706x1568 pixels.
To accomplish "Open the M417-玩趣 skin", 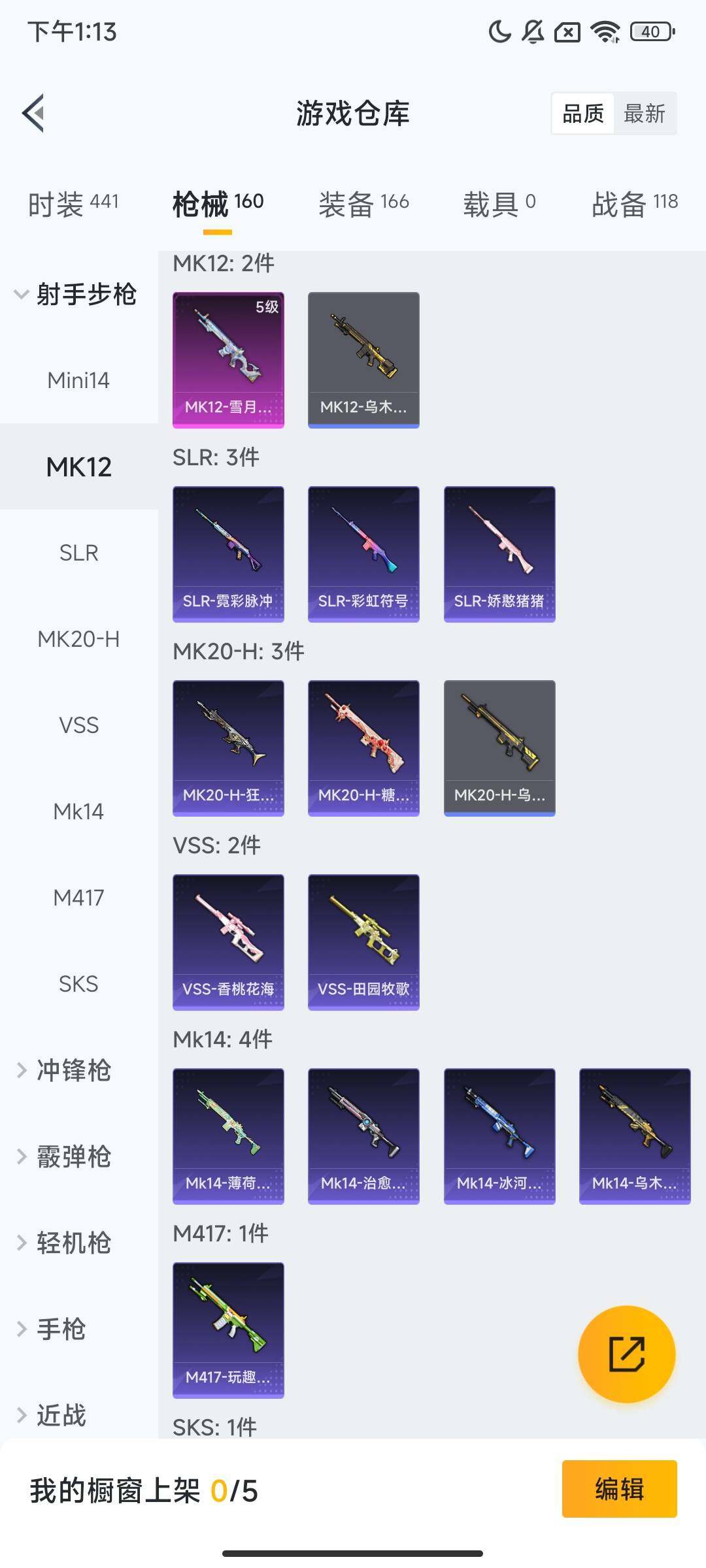I will [x=228, y=1330].
